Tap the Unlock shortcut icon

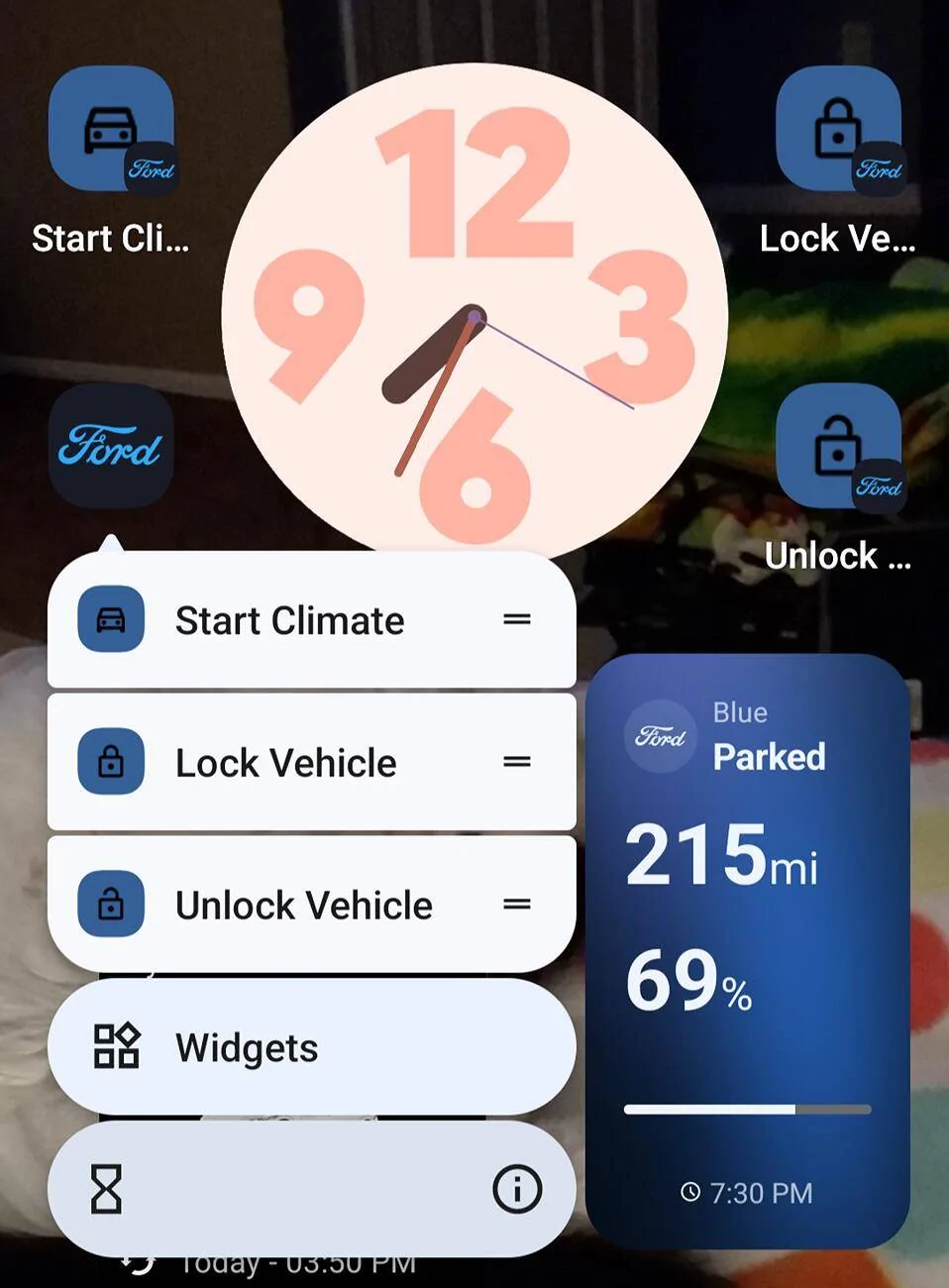(x=837, y=446)
